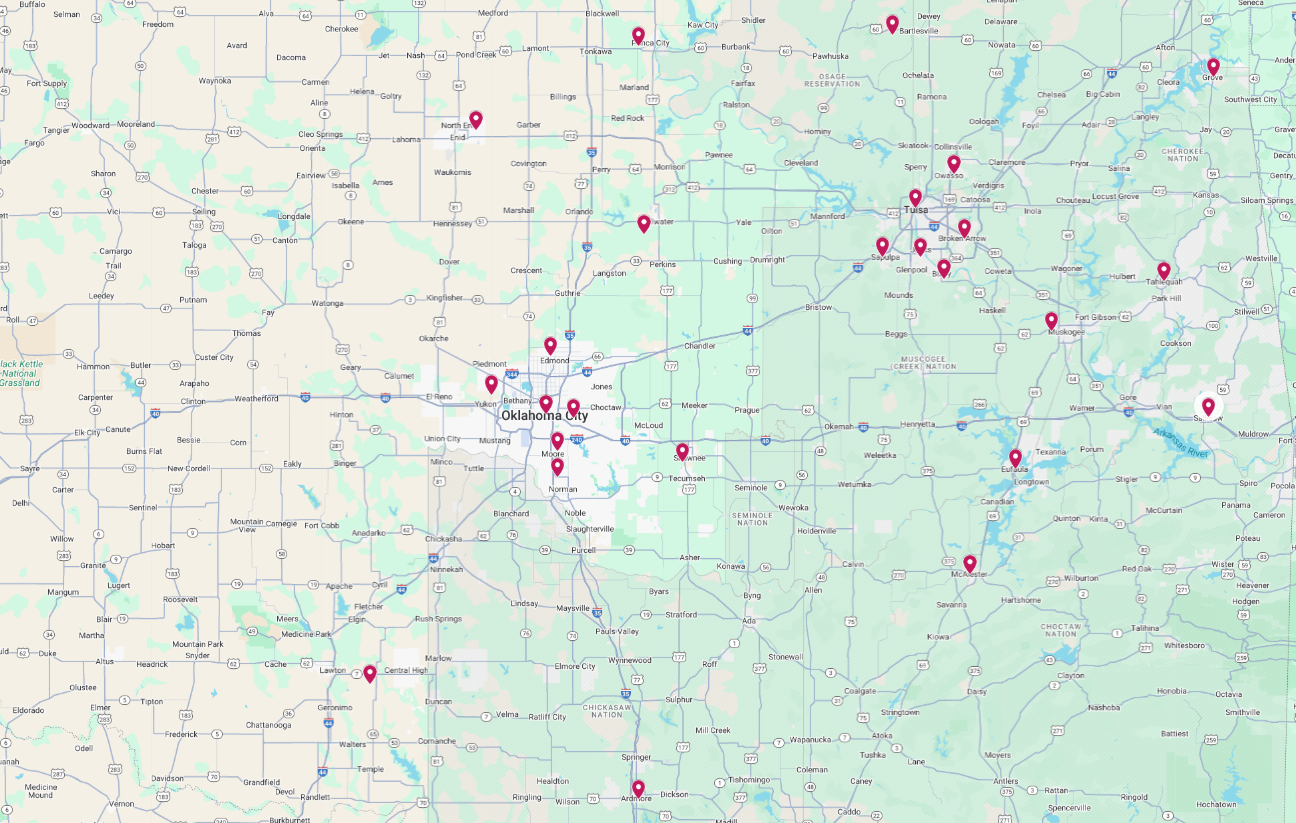Select the Muskogee map marker

coord(1051,320)
